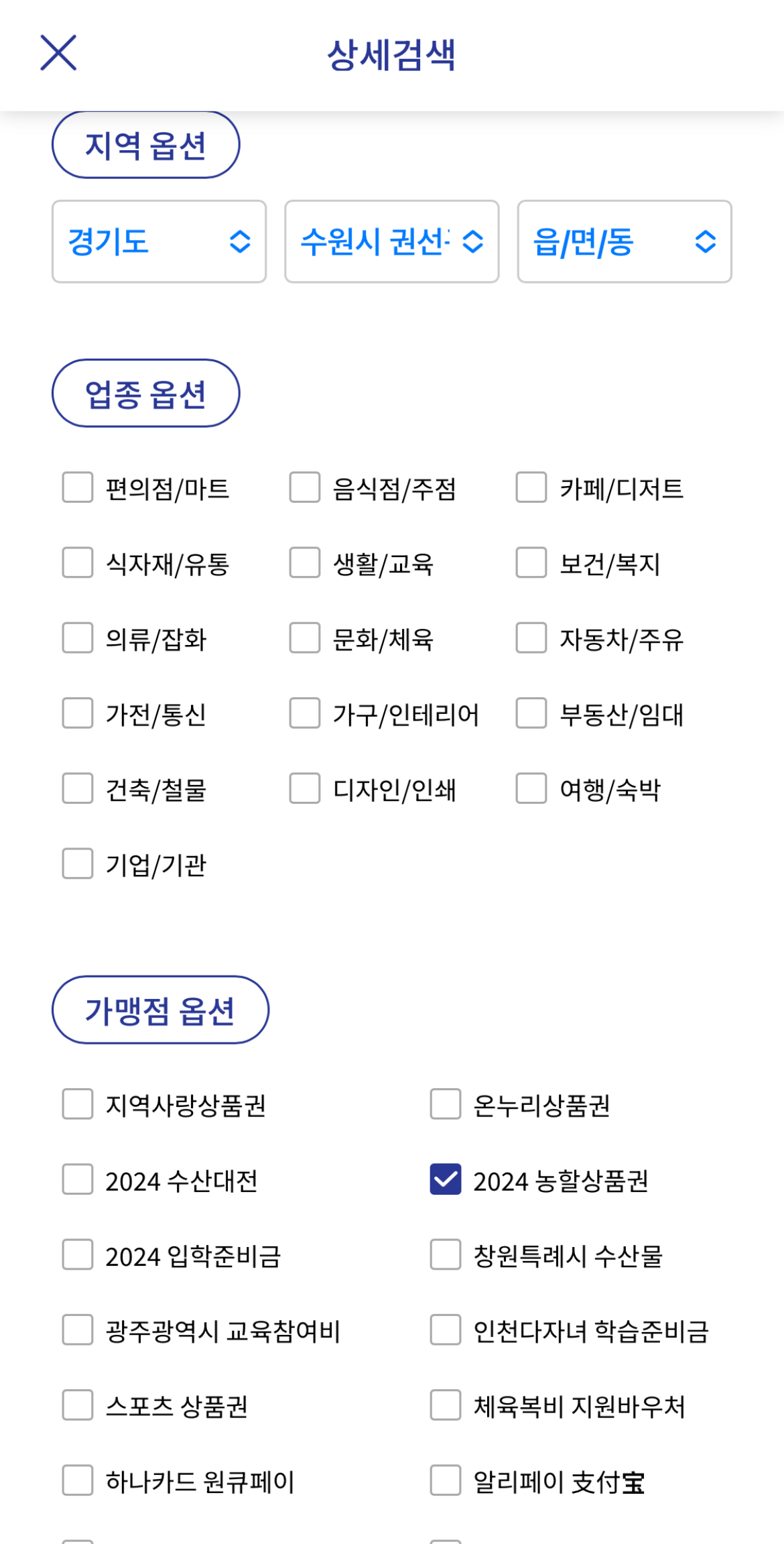Expand the 읍/면/동 district selector
The width and height of the screenshot is (784, 1544).
(x=624, y=242)
